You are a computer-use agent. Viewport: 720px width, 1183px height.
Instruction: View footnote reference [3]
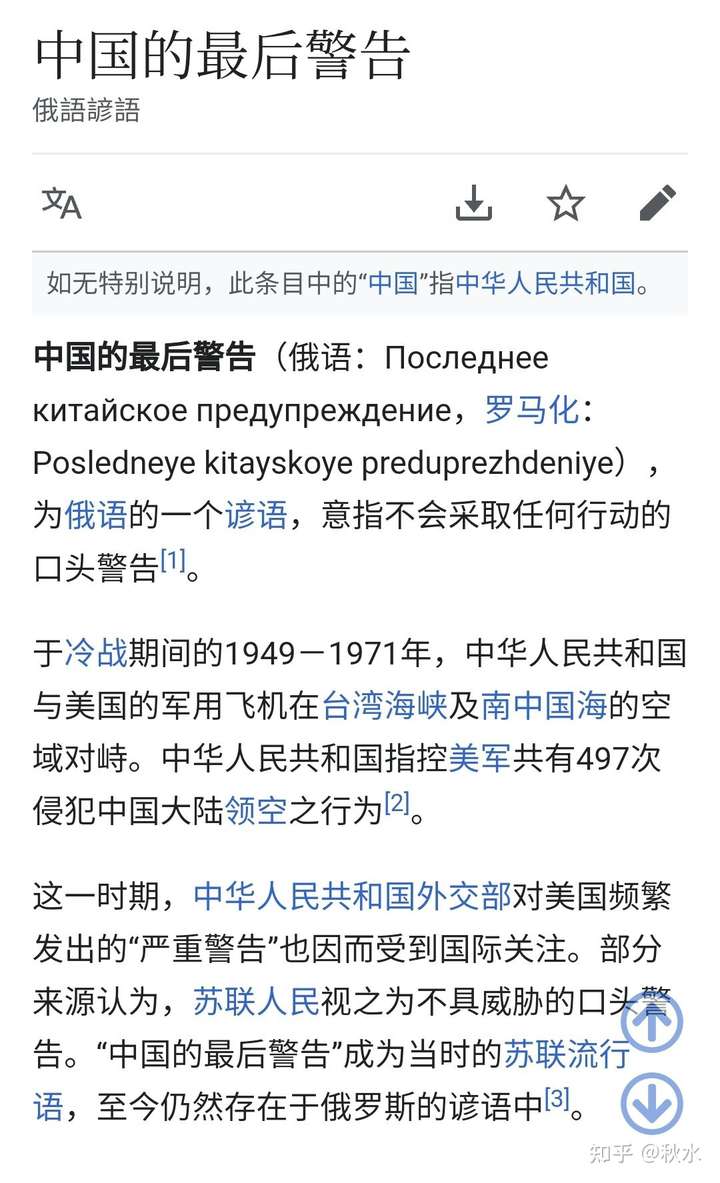(x=557, y=1100)
